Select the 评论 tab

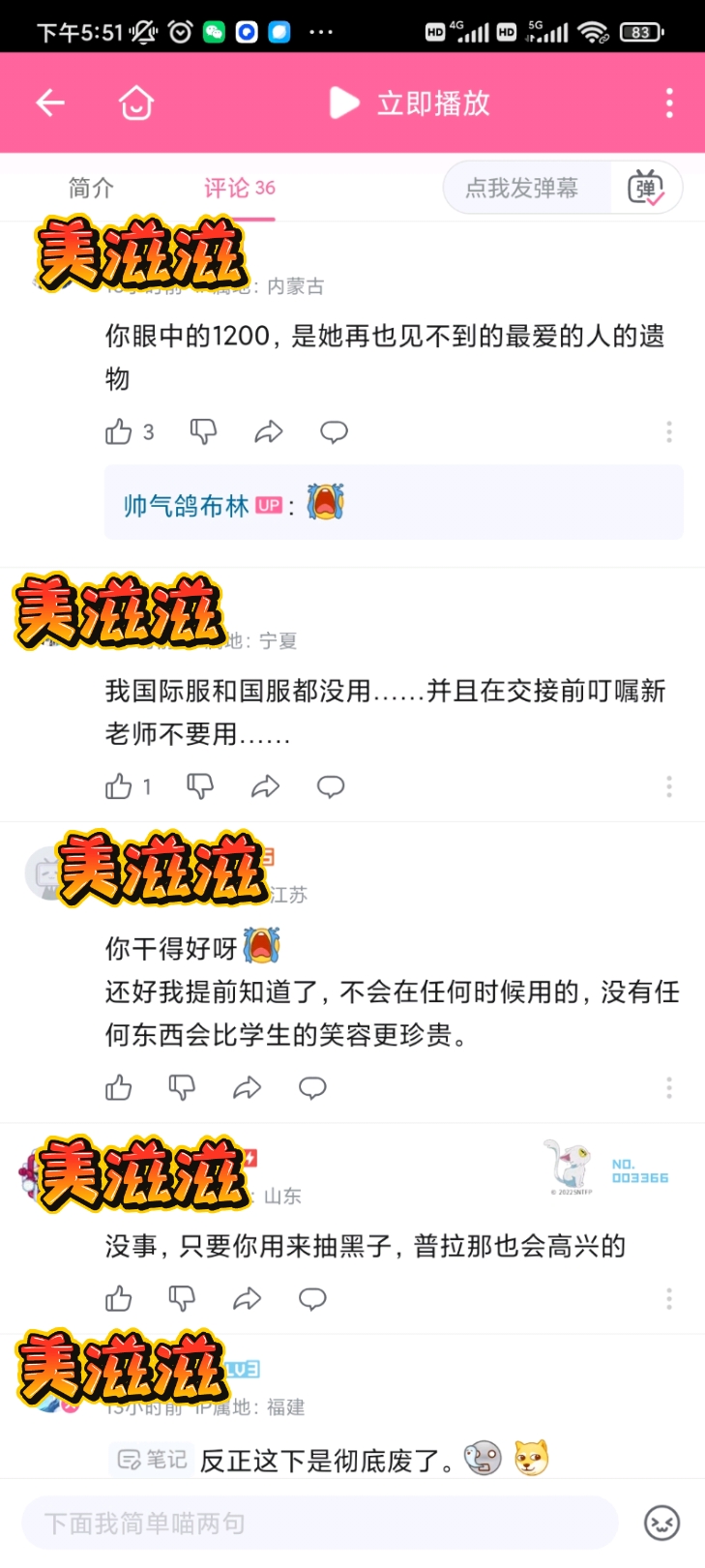coord(239,188)
